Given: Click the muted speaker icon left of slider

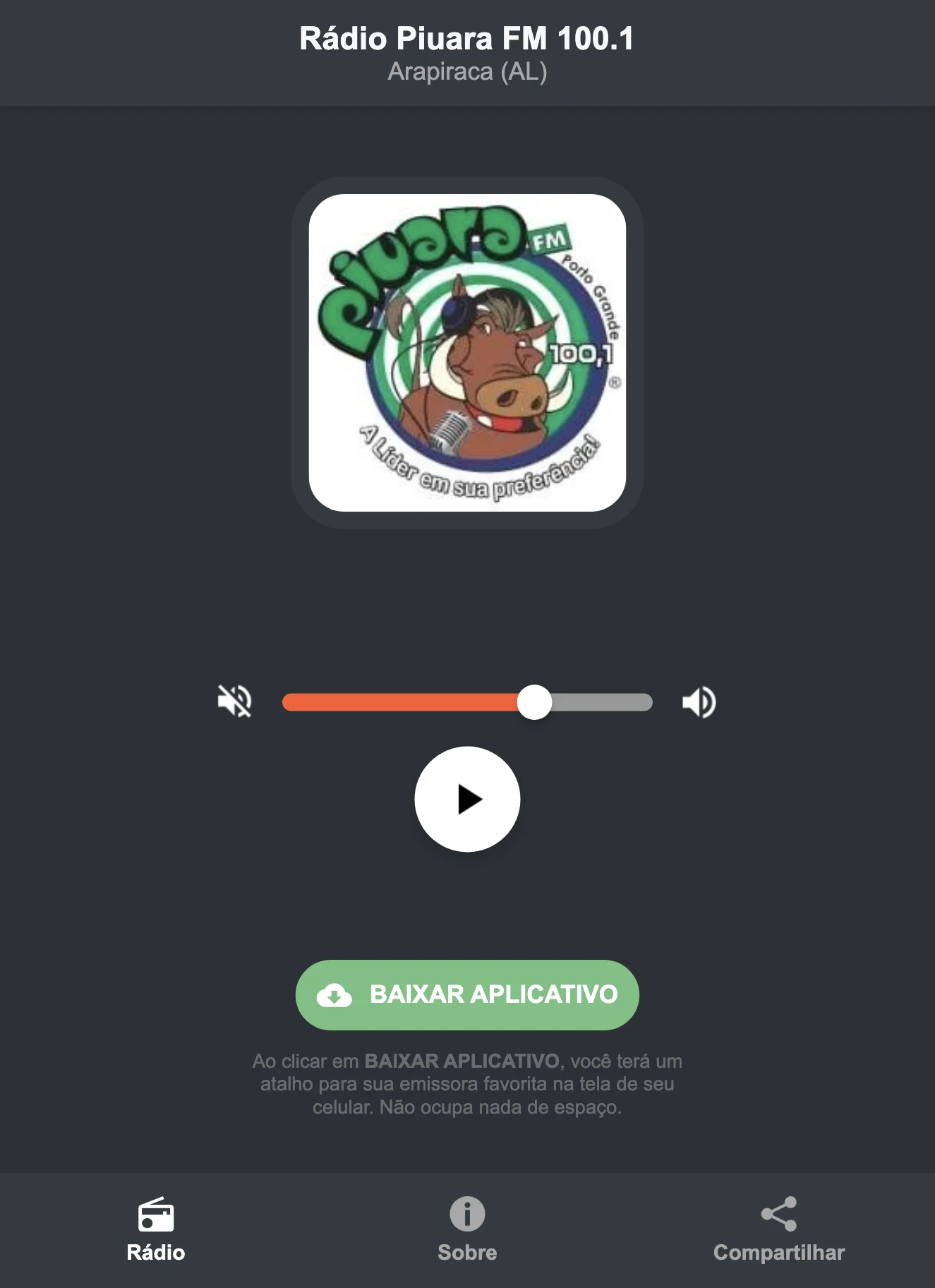Looking at the screenshot, I should click(236, 701).
